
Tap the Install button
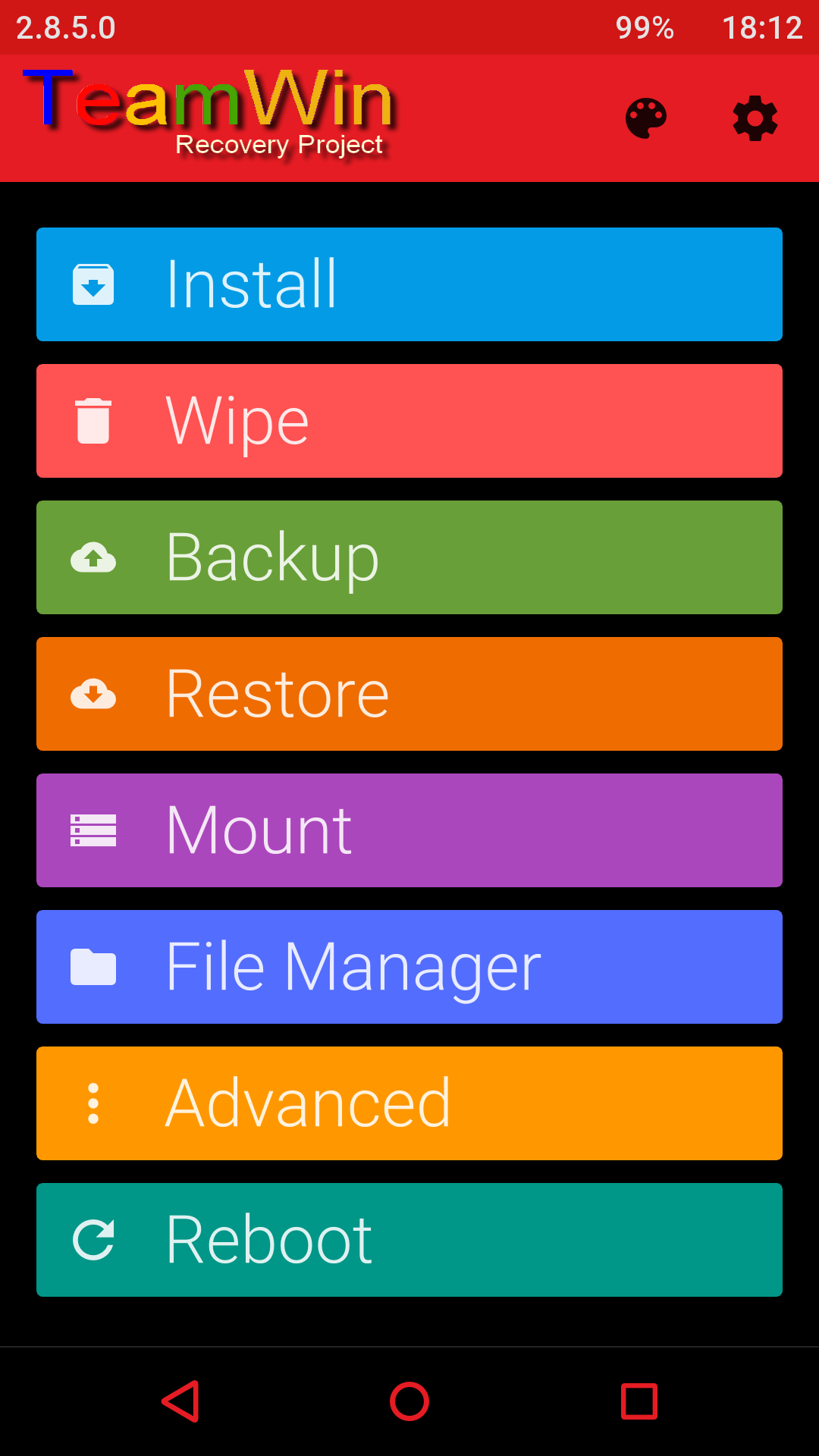click(x=409, y=284)
